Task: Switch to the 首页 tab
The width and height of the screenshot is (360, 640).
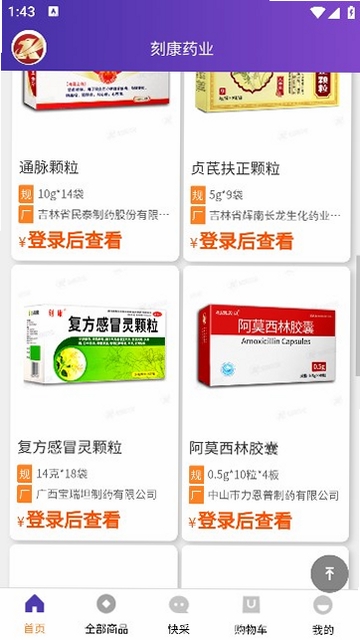Action: (35, 614)
